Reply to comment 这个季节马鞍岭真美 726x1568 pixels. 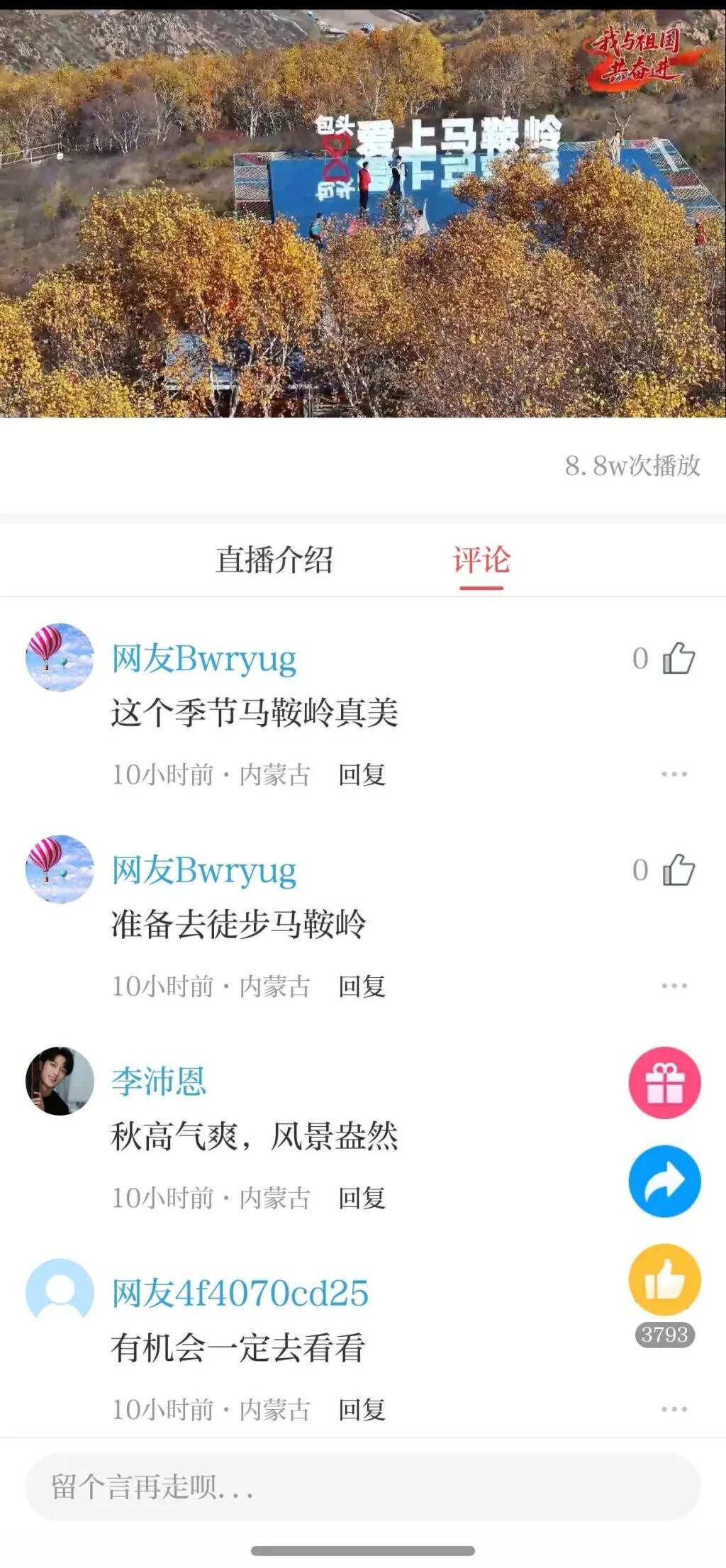(x=362, y=774)
